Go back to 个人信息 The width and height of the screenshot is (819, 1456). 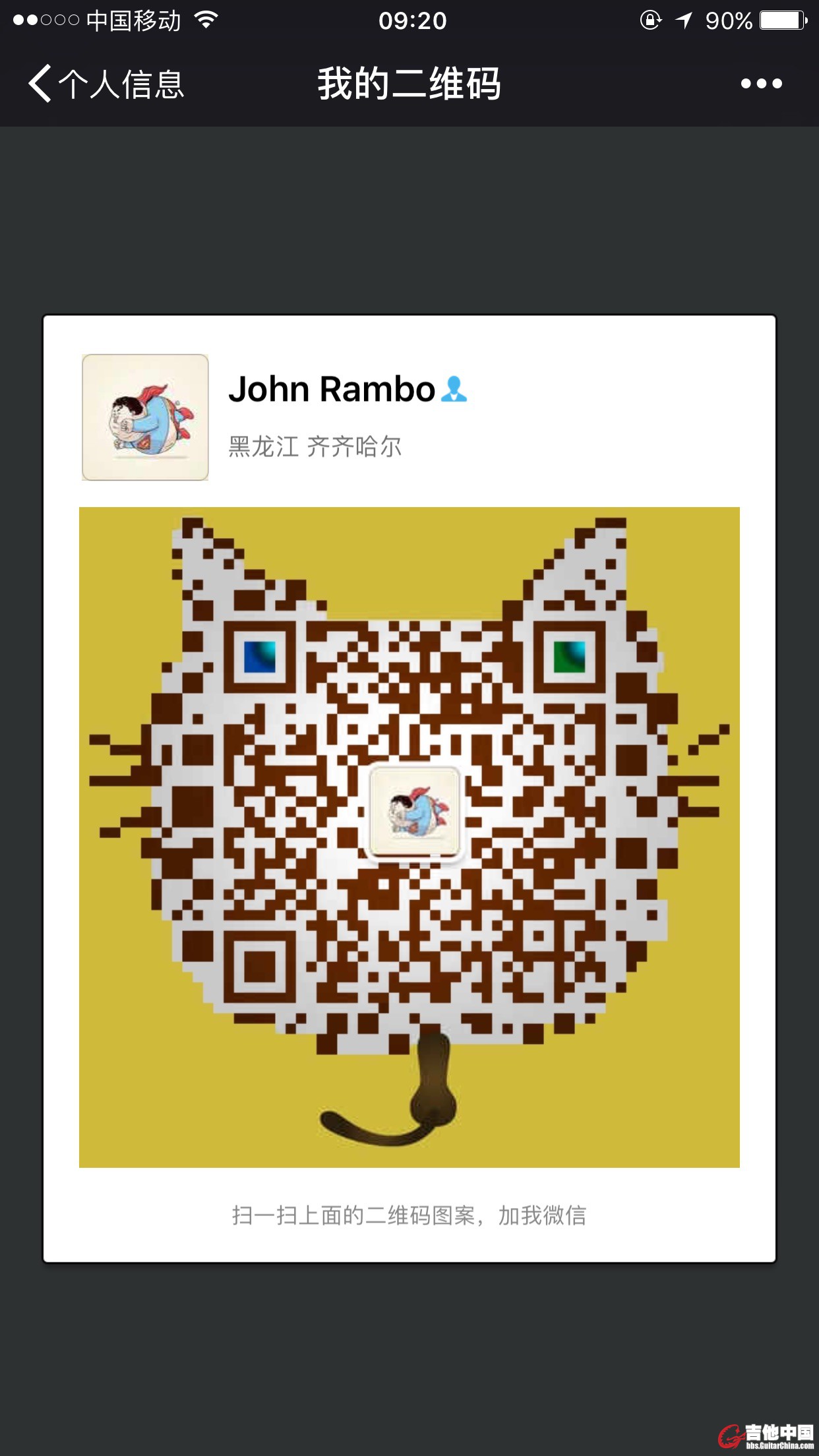[106, 84]
